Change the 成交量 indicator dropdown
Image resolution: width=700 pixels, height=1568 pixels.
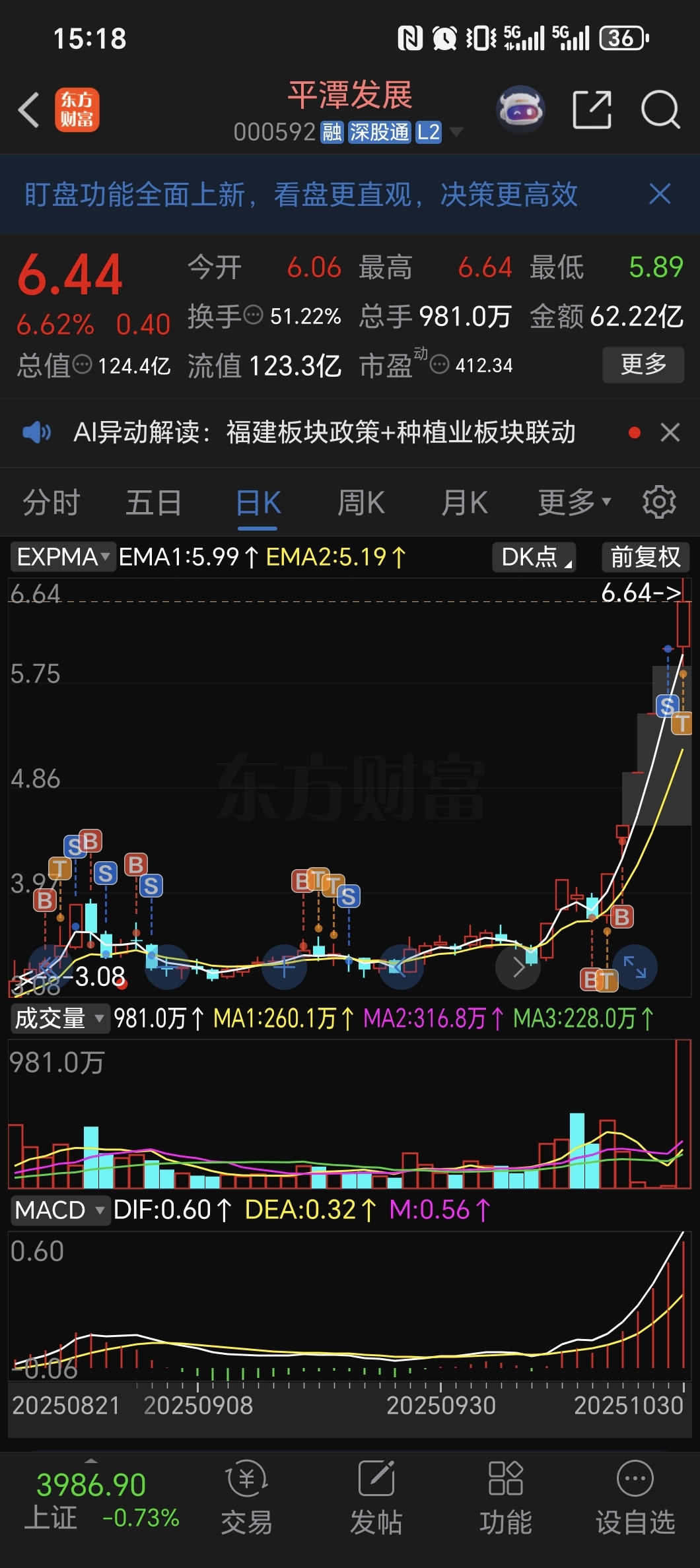click(59, 1018)
